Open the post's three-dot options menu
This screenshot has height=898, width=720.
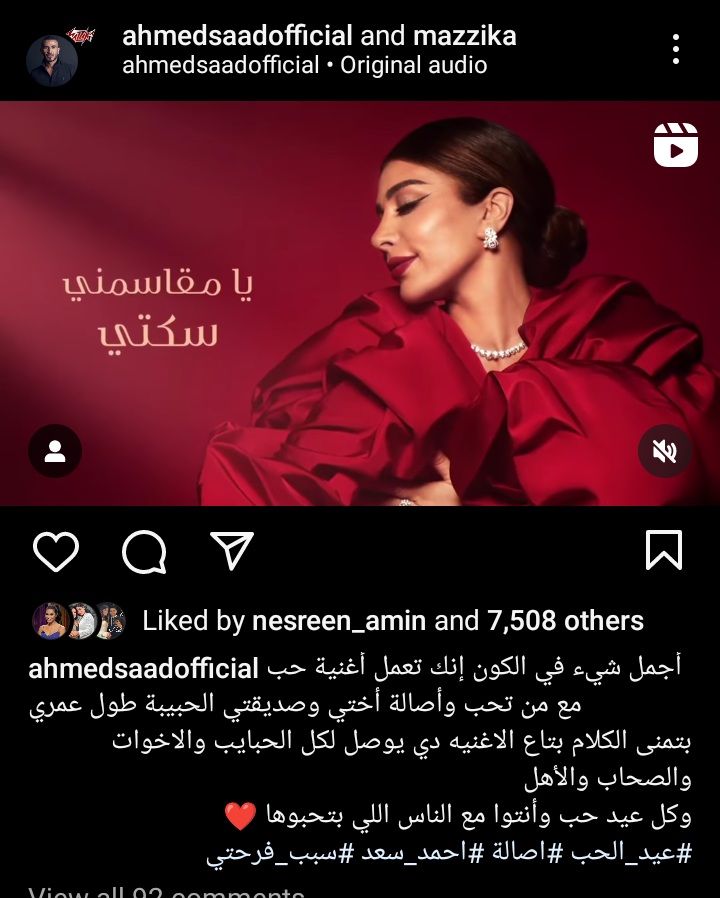tap(676, 49)
